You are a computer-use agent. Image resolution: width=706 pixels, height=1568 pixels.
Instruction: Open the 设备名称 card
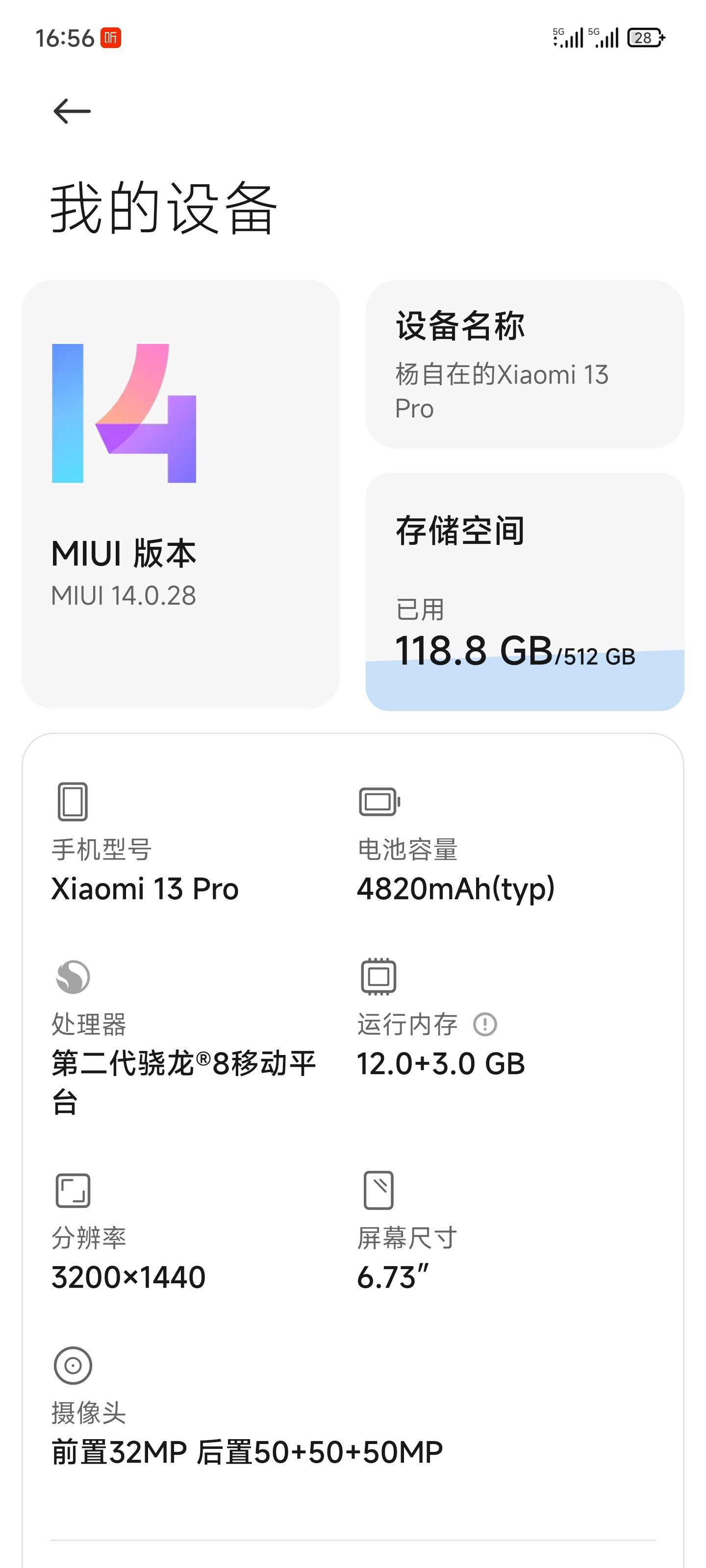pos(525,364)
